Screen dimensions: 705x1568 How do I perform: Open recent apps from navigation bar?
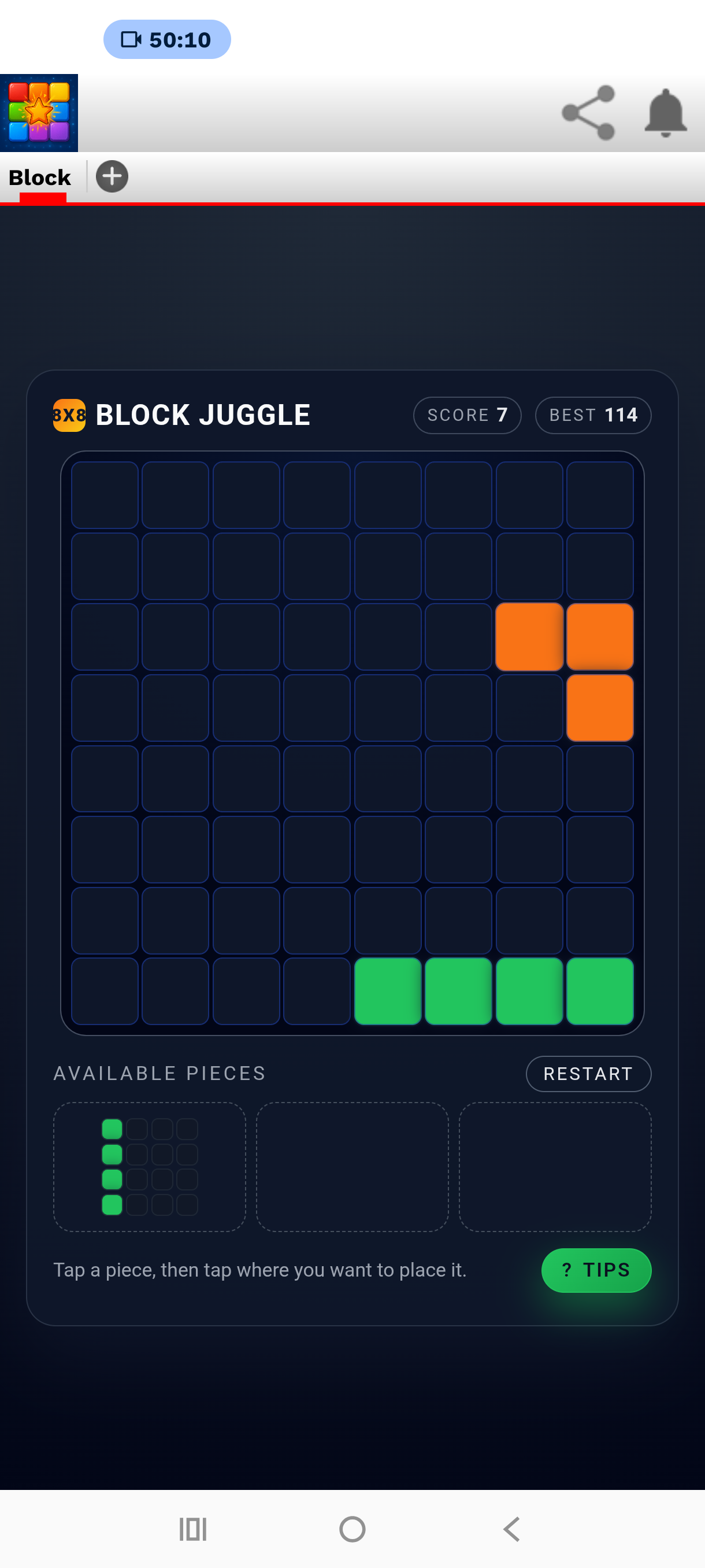(x=192, y=1530)
